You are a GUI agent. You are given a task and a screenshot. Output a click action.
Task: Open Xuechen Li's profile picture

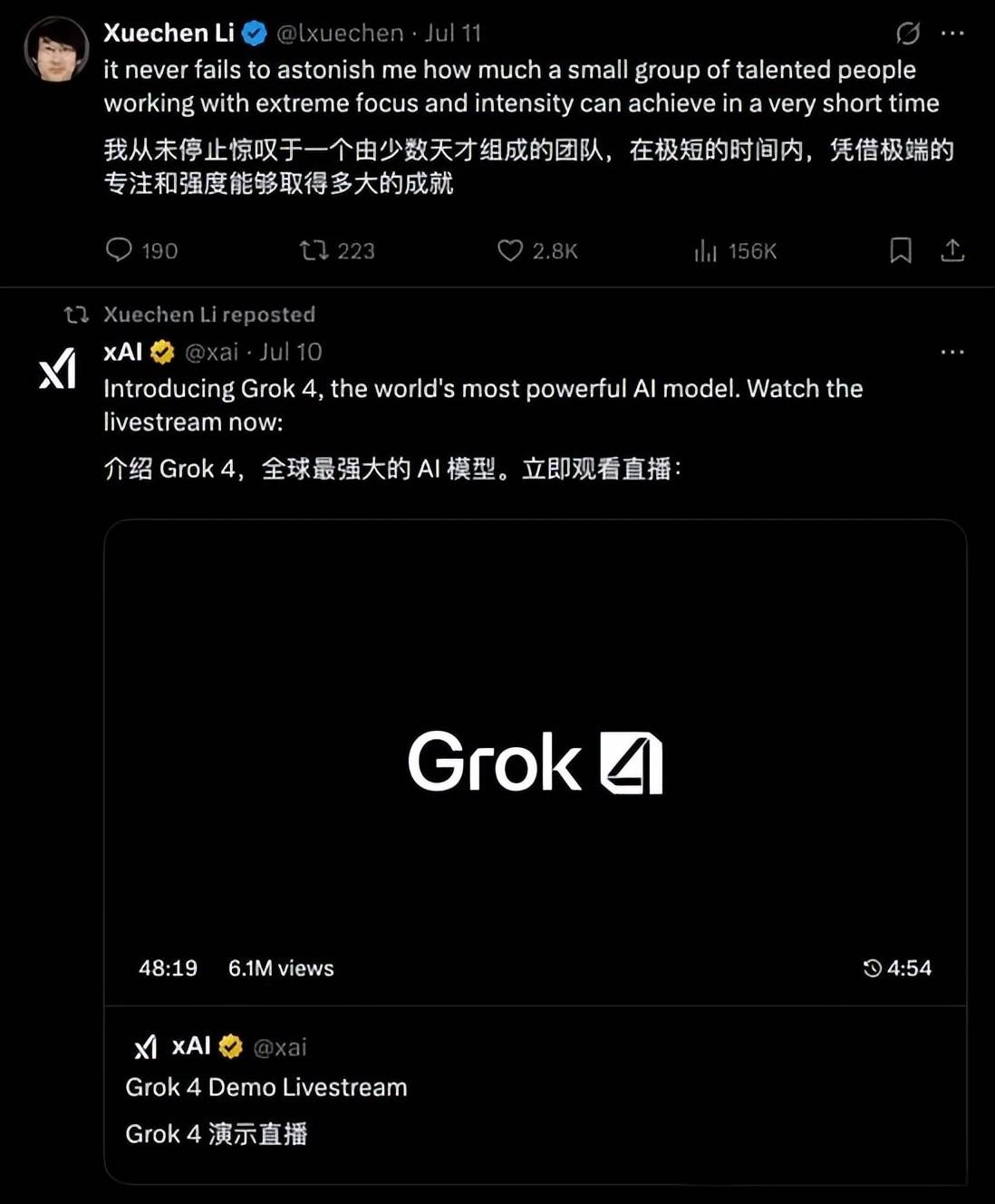click(56, 49)
